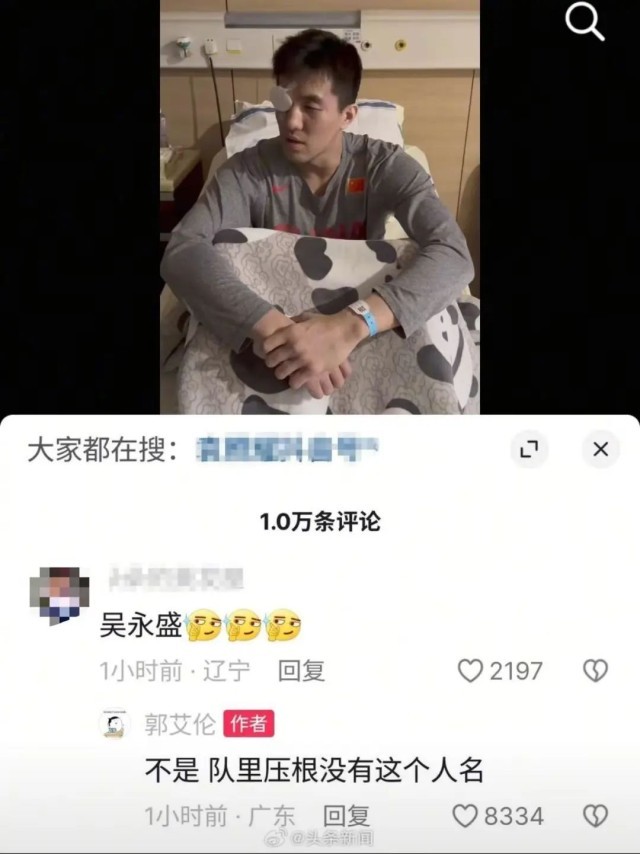Reply to 郭艾伦's comment
640x854 pixels.
point(346,816)
